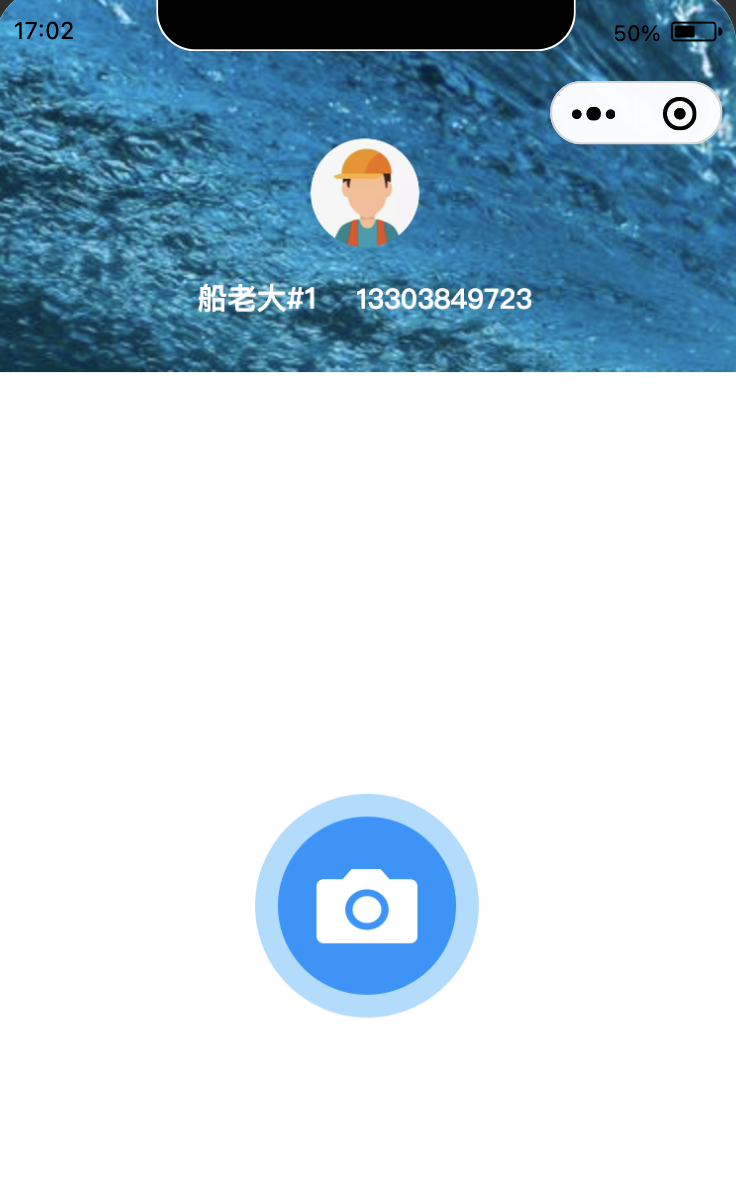The image size is (736, 1198).
Task: Close the mini program with the circle icon
Action: click(679, 114)
